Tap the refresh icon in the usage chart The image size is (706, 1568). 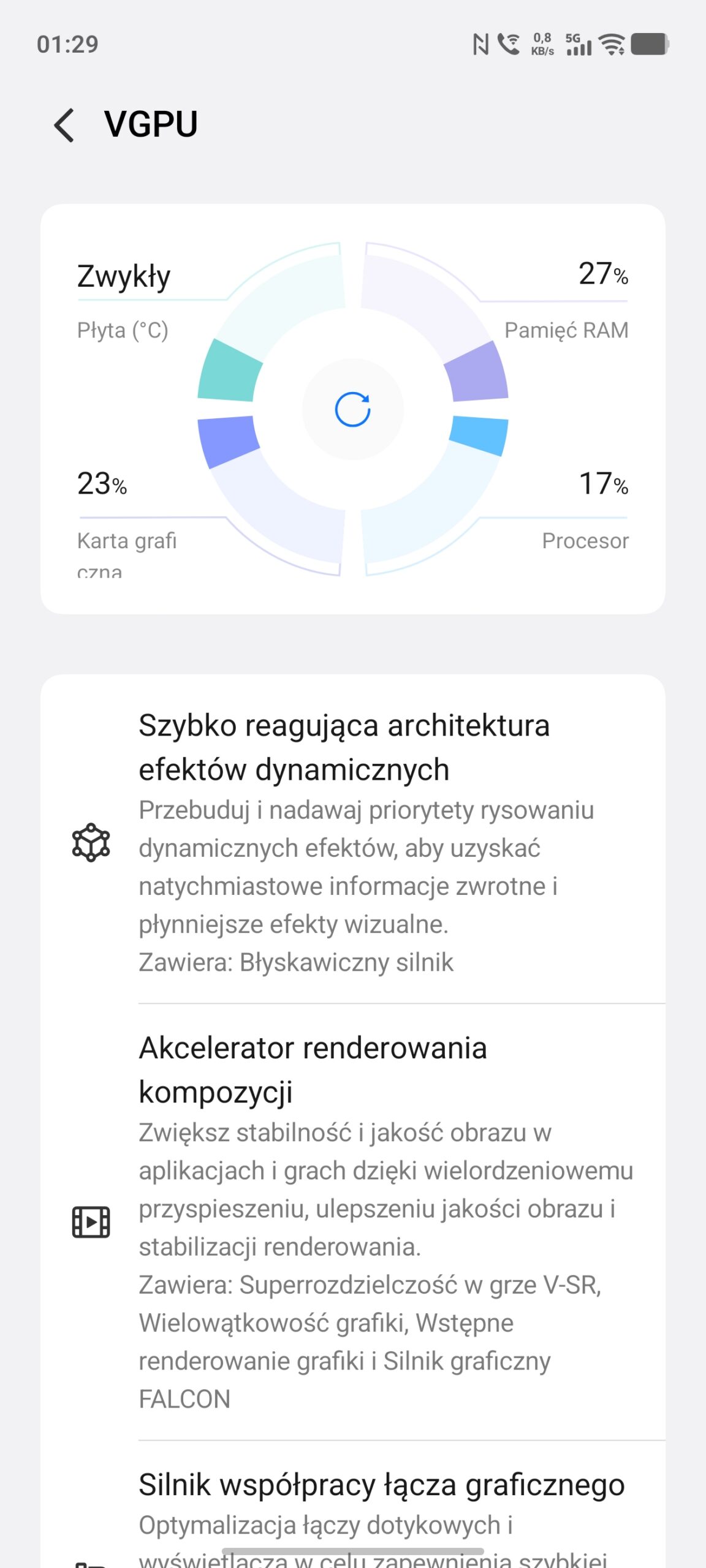point(353,409)
